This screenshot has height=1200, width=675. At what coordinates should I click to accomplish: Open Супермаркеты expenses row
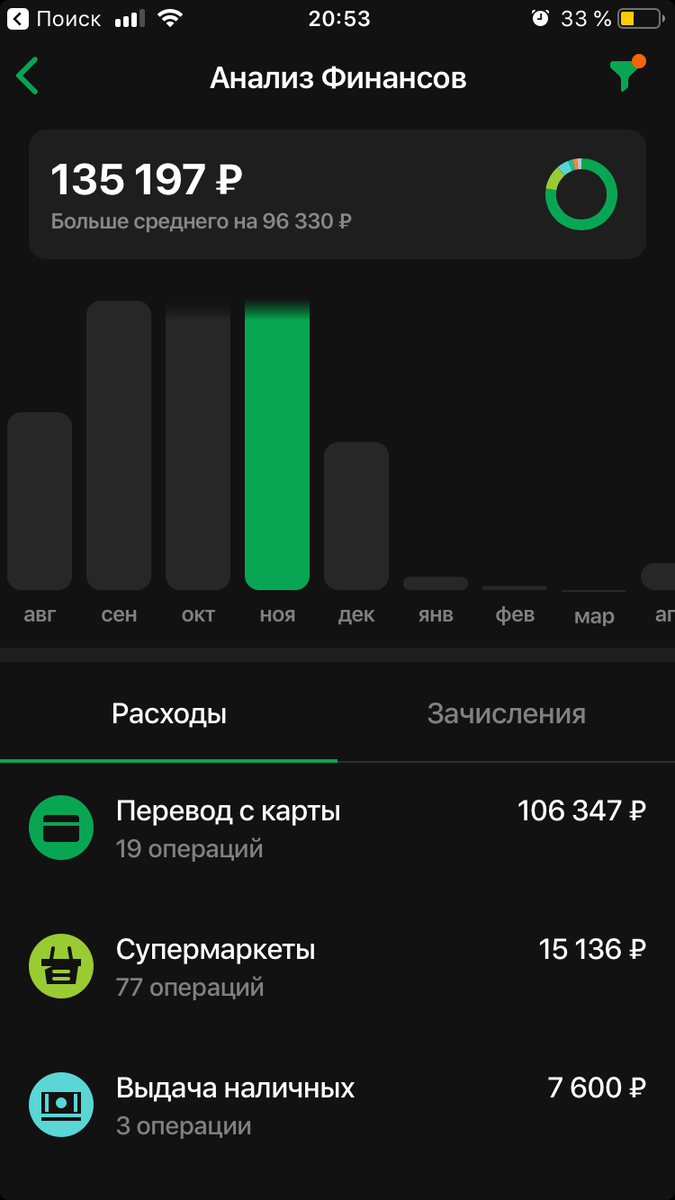pyautogui.click(x=337, y=967)
